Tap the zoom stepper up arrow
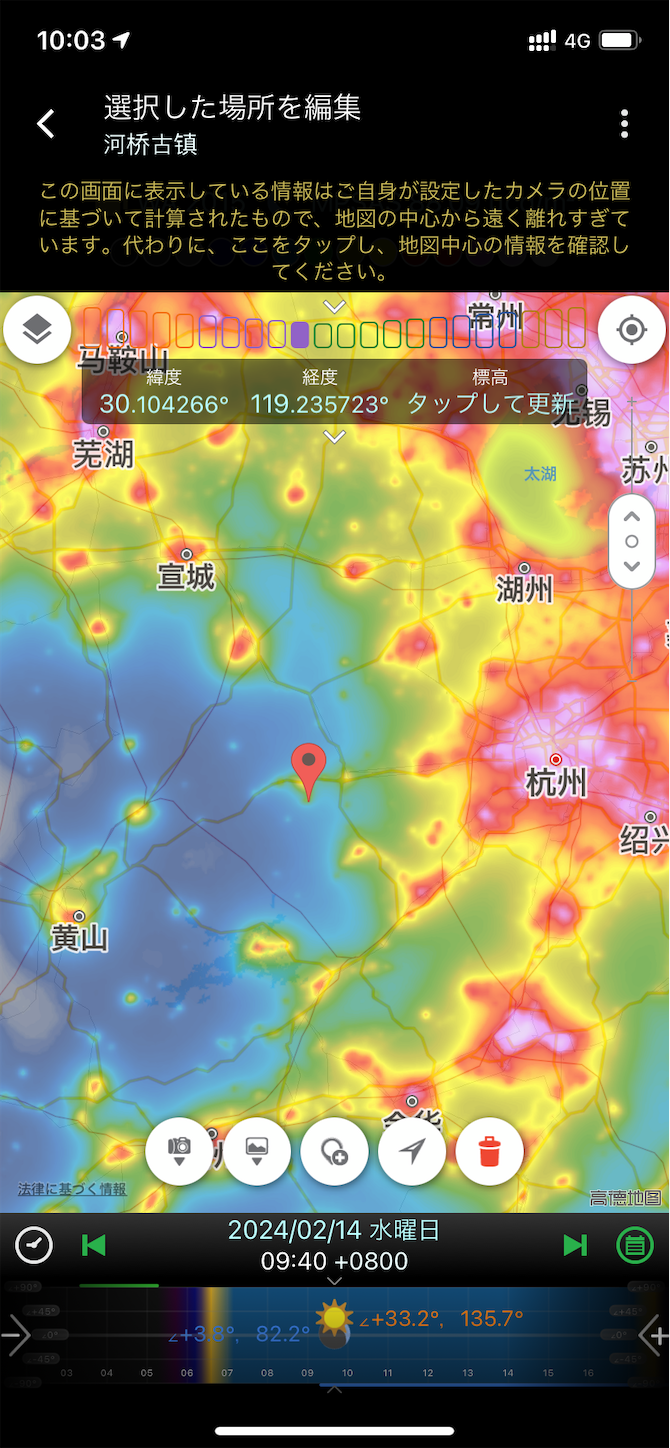The height and width of the screenshot is (1448, 670). coord(631,517)
